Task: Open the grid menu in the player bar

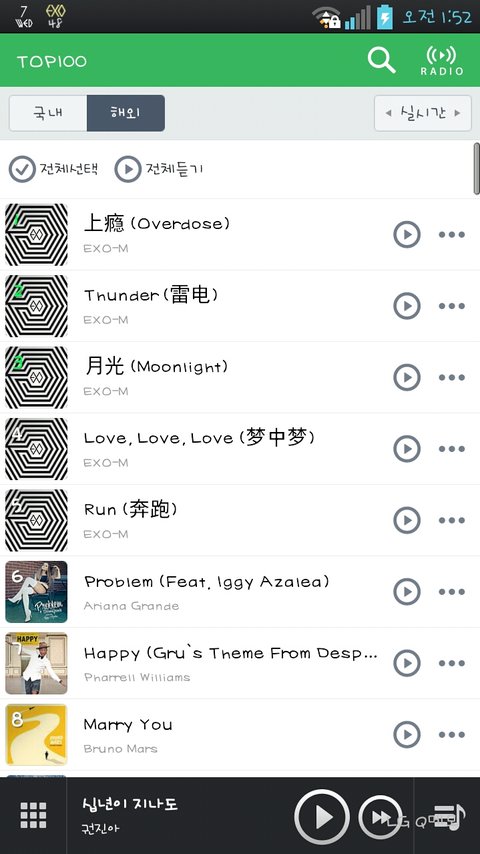Action: pos(33,815)
